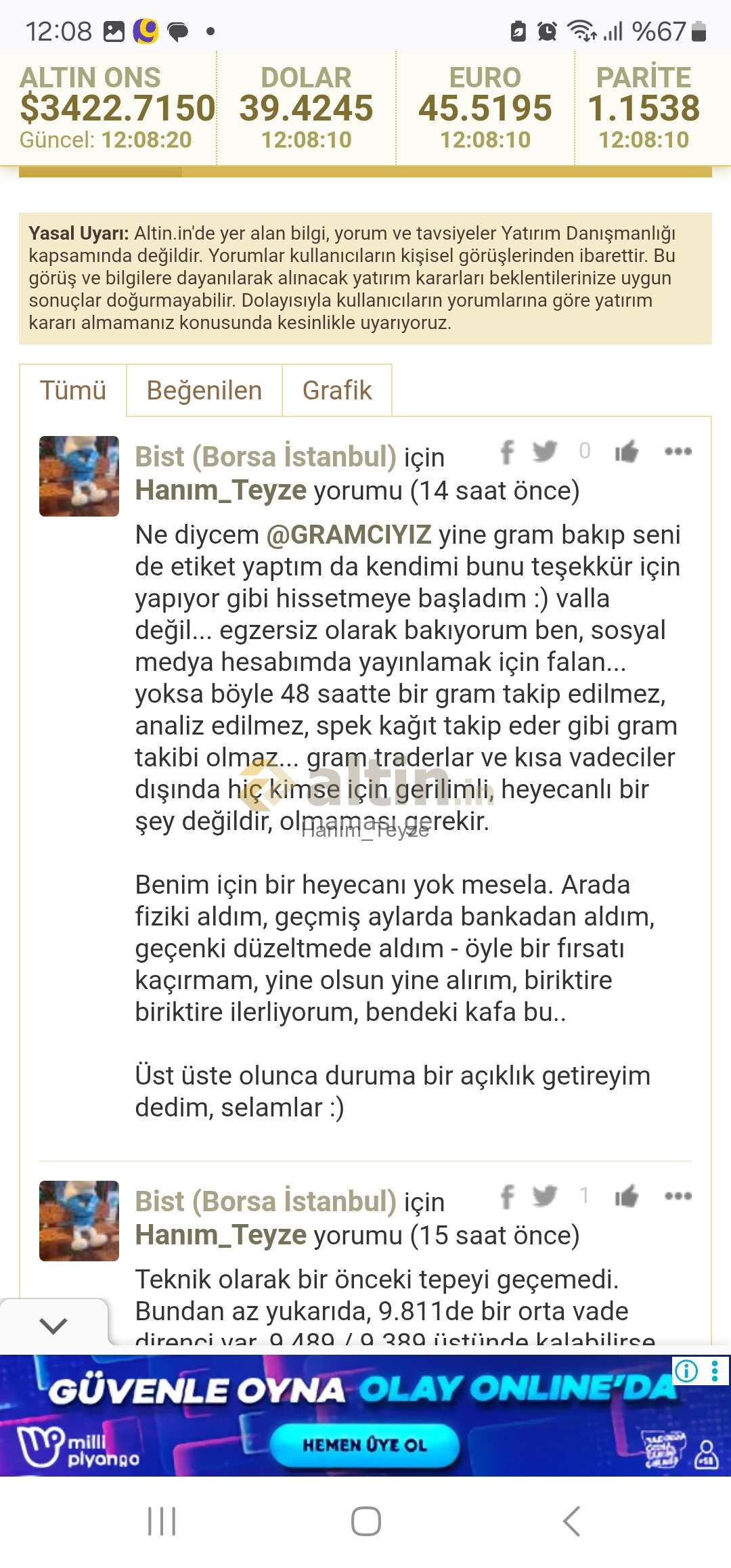
Task: Collapse the ad with the down chevron
Action: 53,1325
